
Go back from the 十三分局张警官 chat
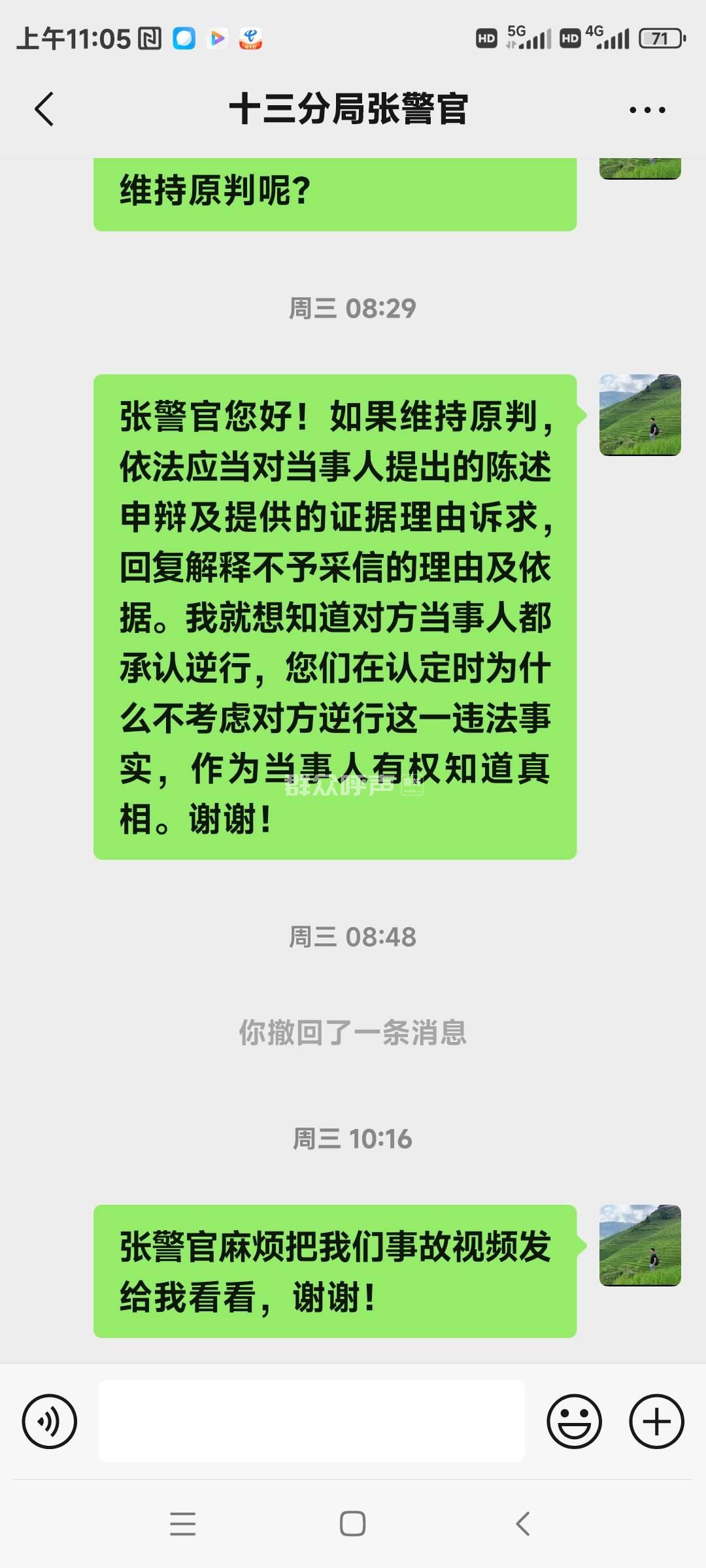44,108
